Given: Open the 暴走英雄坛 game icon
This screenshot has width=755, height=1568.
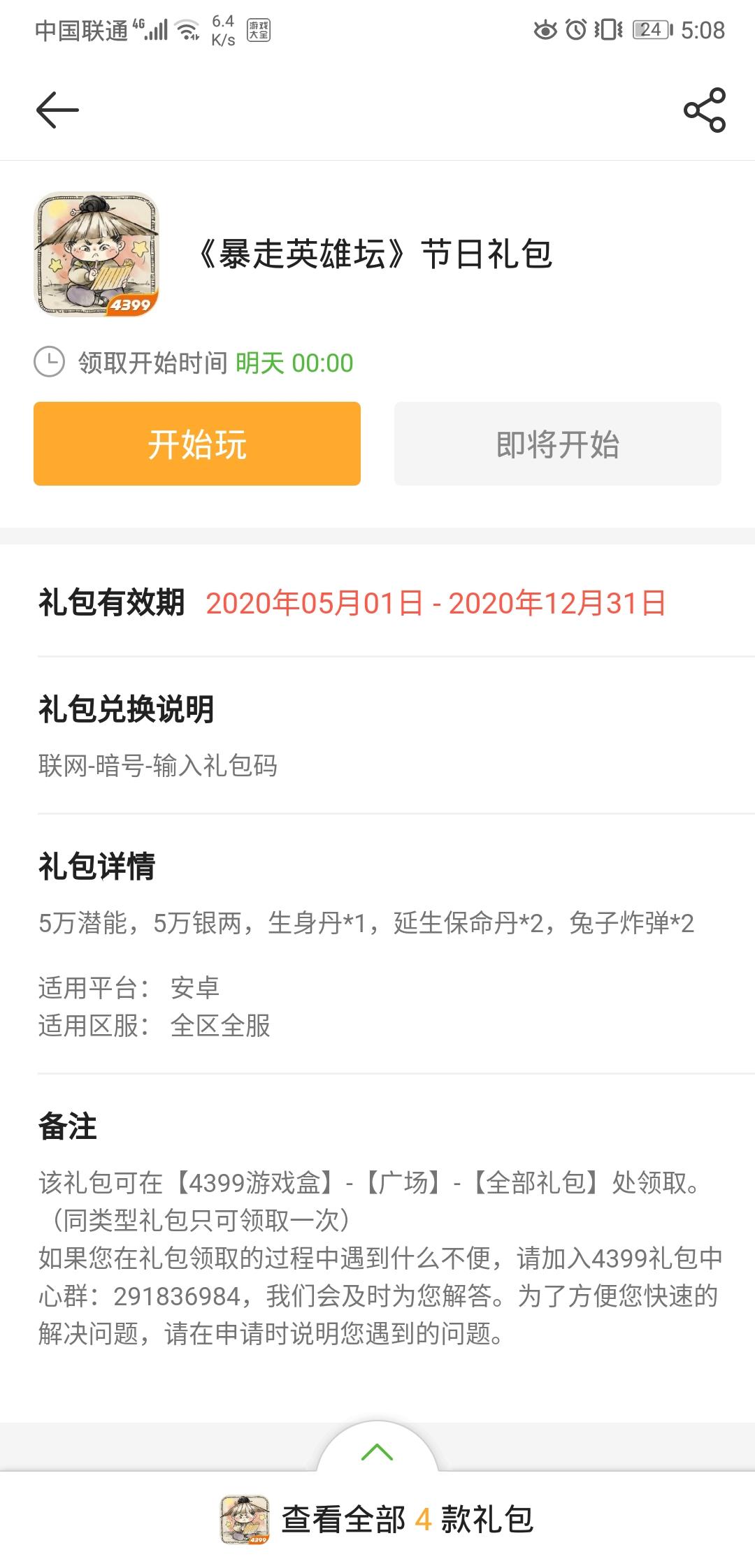Looking at the screenshot, I should pos(96,254).
